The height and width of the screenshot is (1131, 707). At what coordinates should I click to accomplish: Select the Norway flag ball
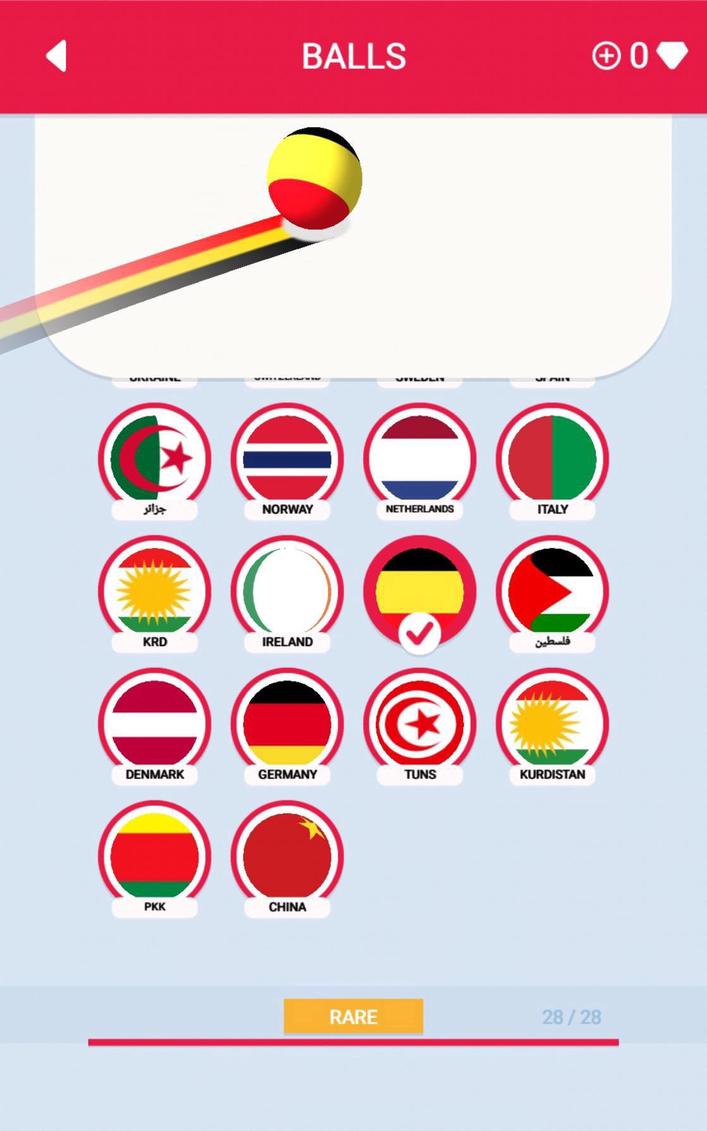point(287,458)
